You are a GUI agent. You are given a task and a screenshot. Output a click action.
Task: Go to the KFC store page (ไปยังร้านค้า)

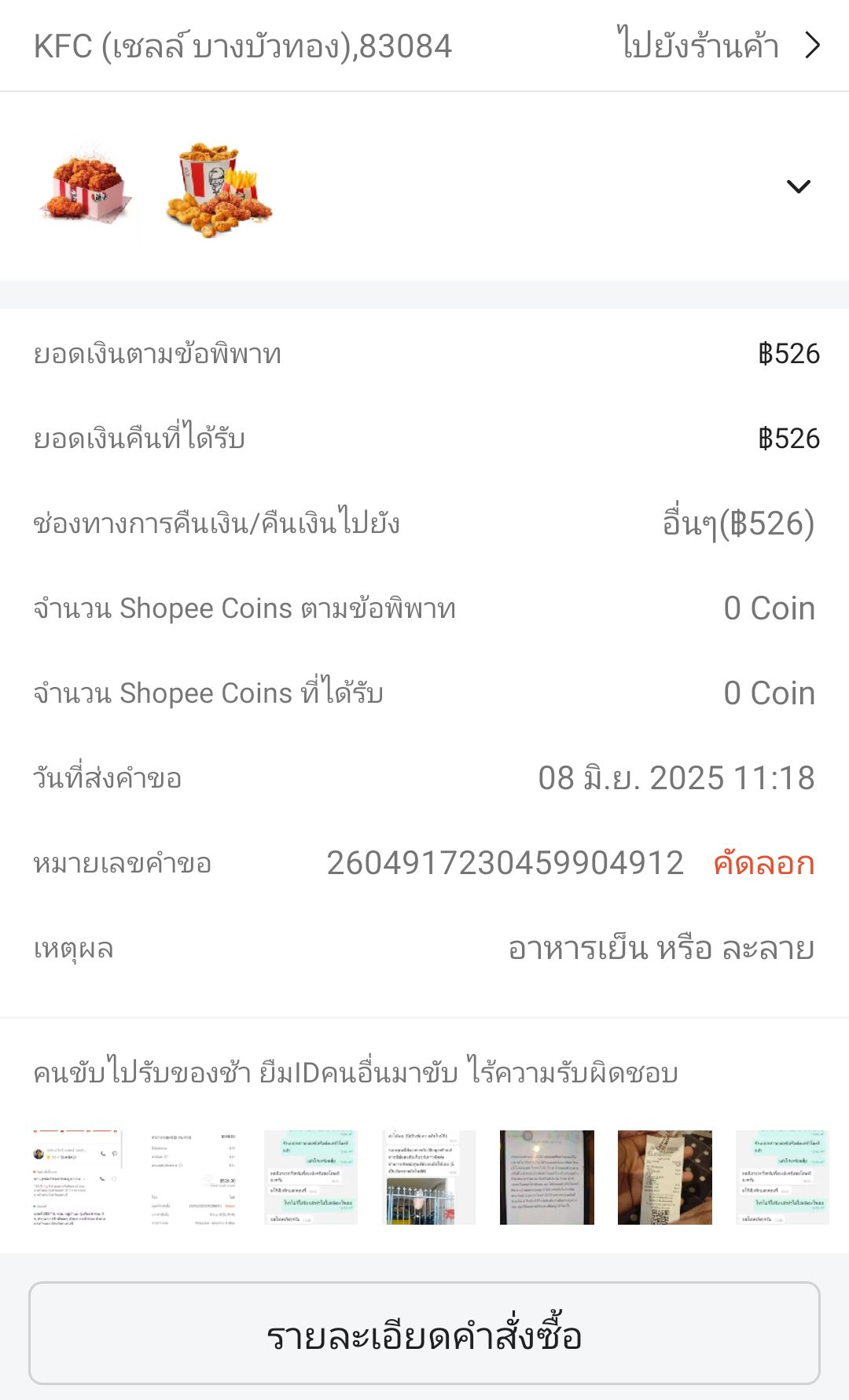coord(719,46)
